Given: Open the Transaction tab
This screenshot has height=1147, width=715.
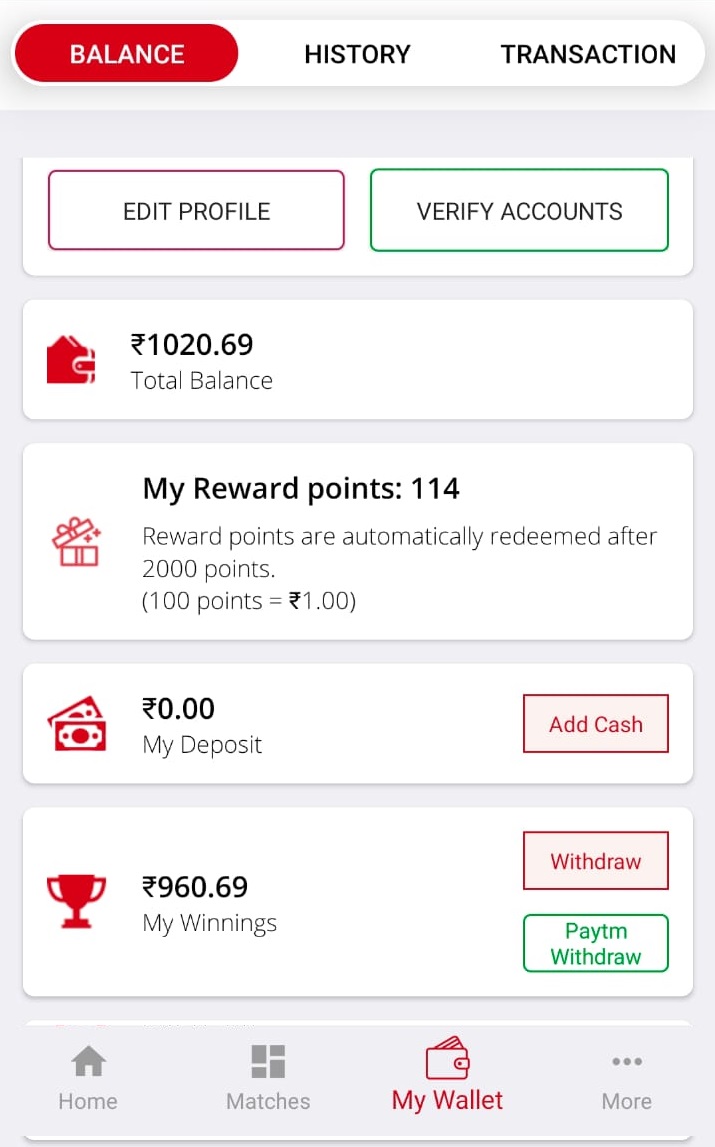Looking at the screenshot, I should tap(588, 54).
